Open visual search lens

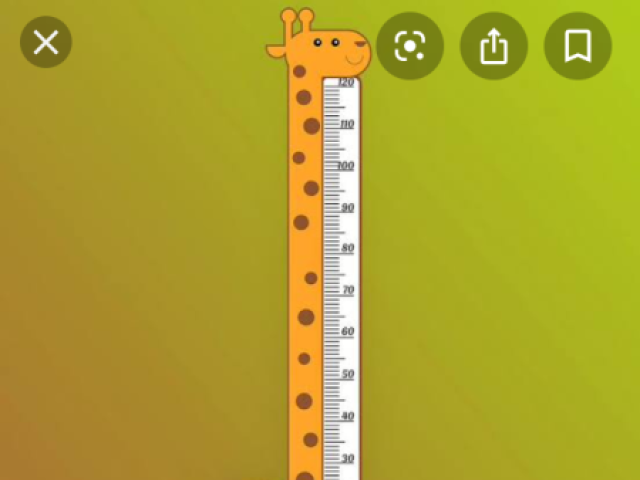410,46
